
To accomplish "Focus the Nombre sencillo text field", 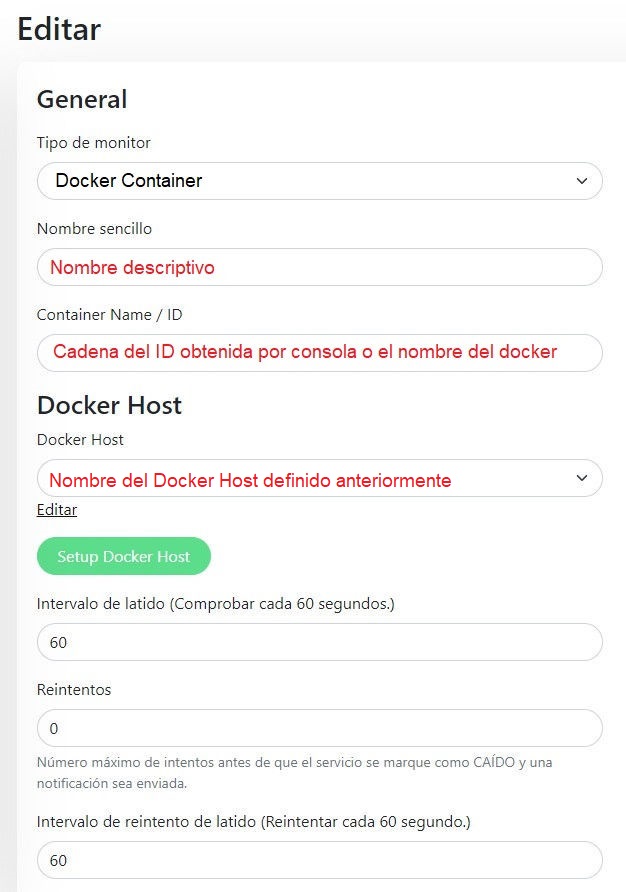I will pos(319,267).
